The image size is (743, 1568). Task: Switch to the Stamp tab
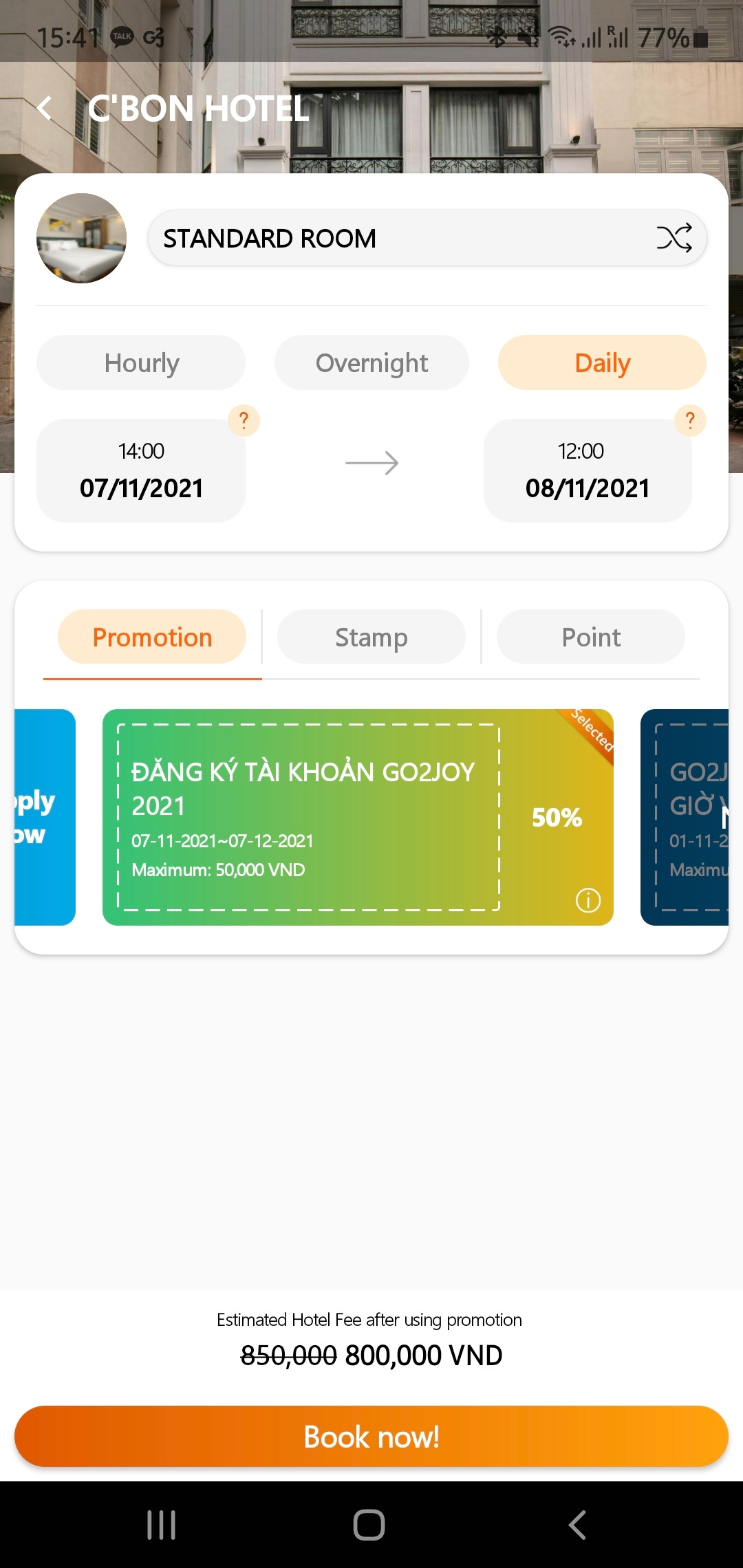371,637
